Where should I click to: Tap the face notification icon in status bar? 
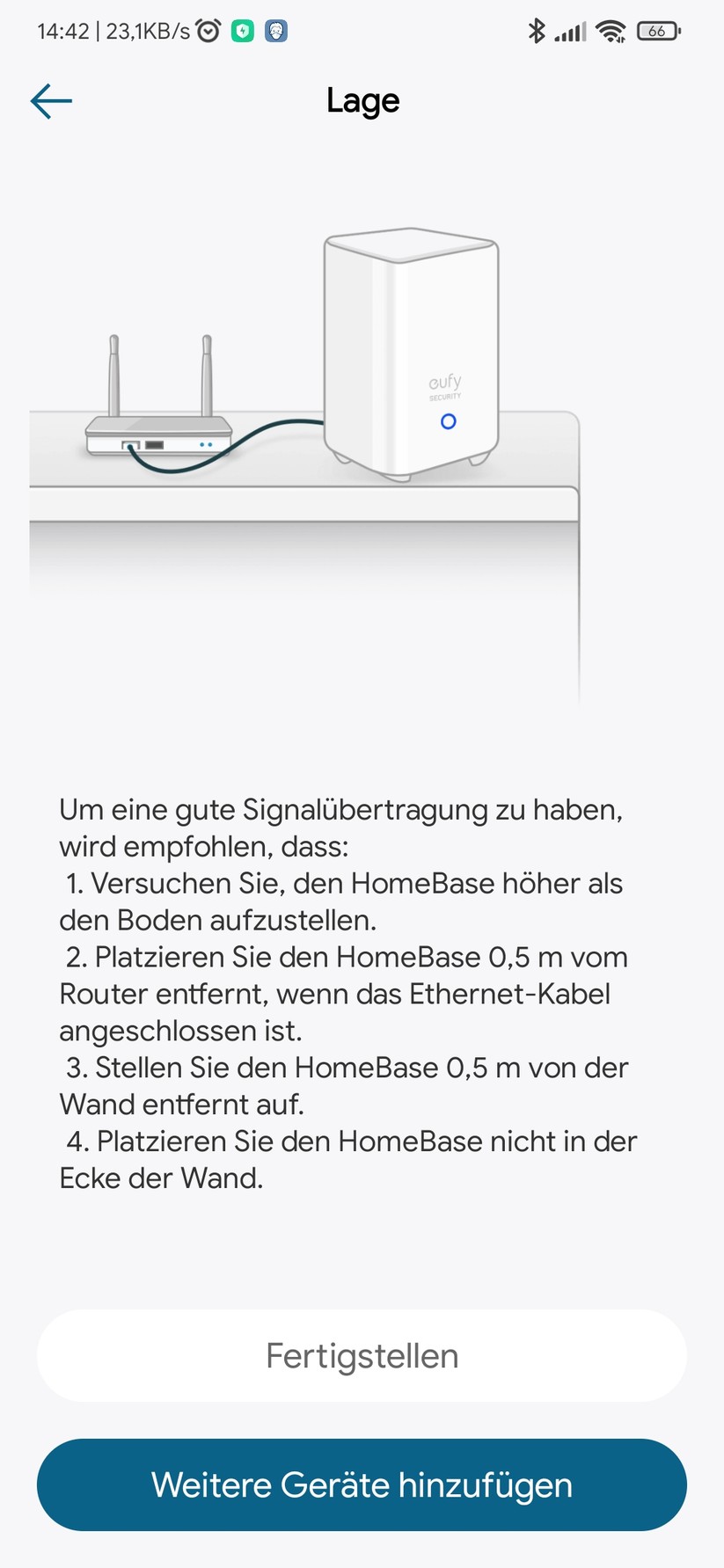pyautogui.click(x=275, y=29)
